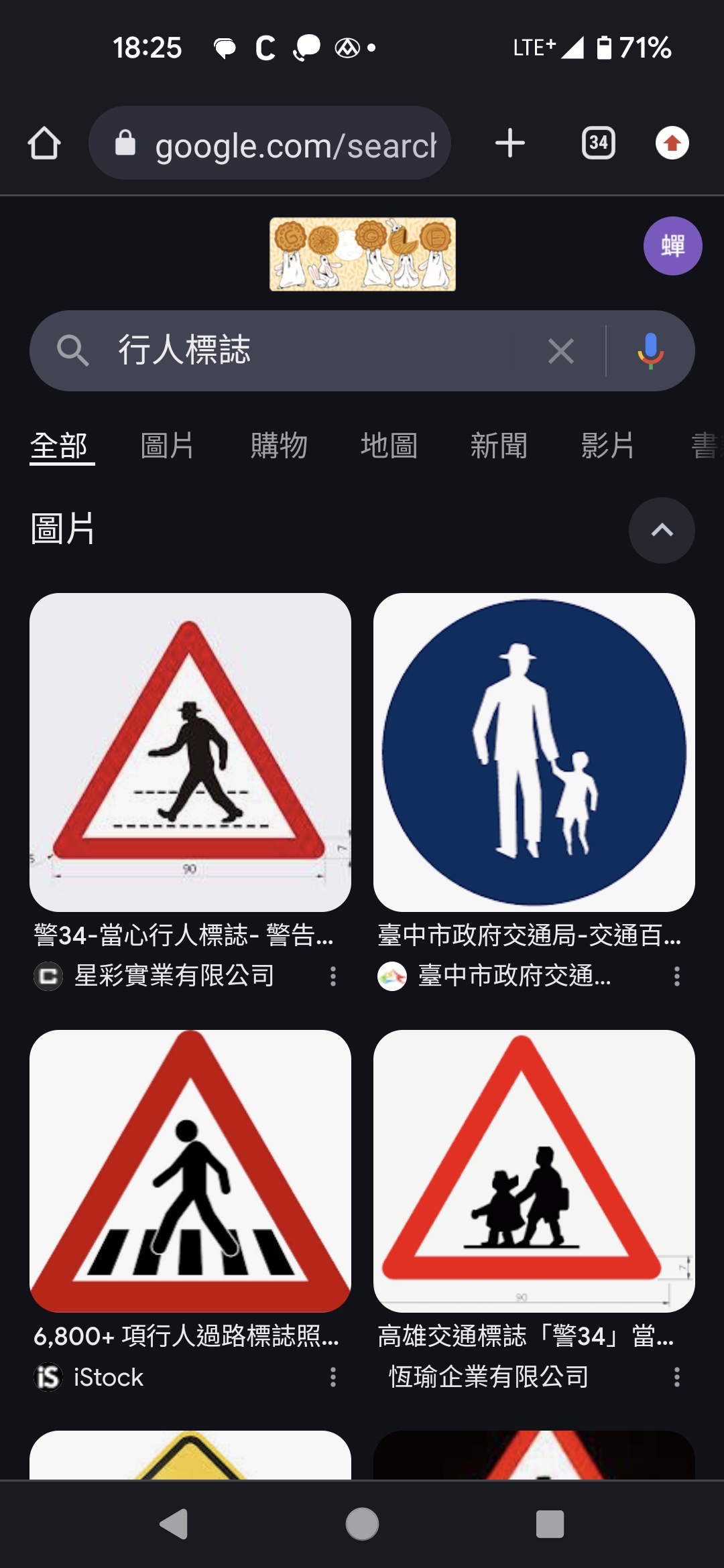Collapse the 圖片 section

tap(662, 530)
